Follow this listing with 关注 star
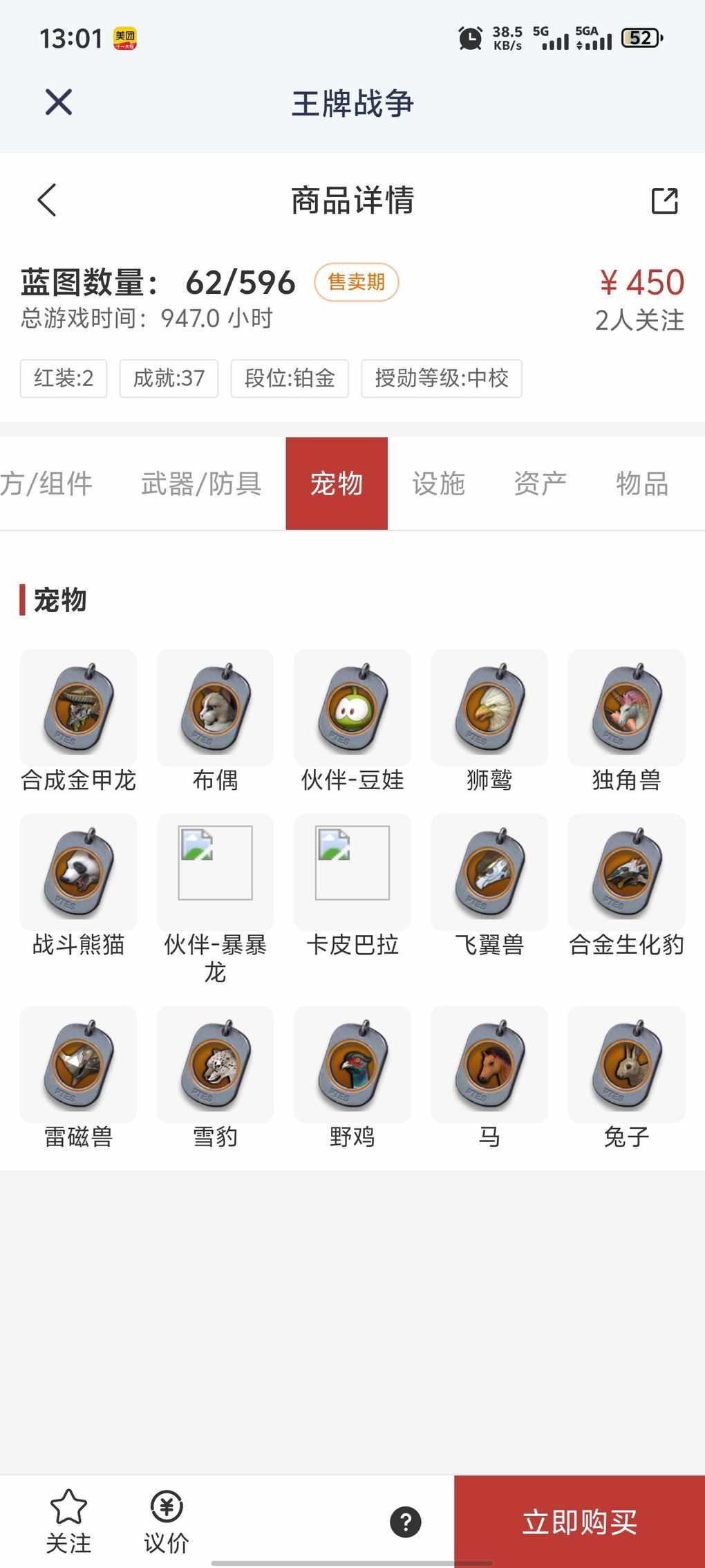 click(68, 1520)
